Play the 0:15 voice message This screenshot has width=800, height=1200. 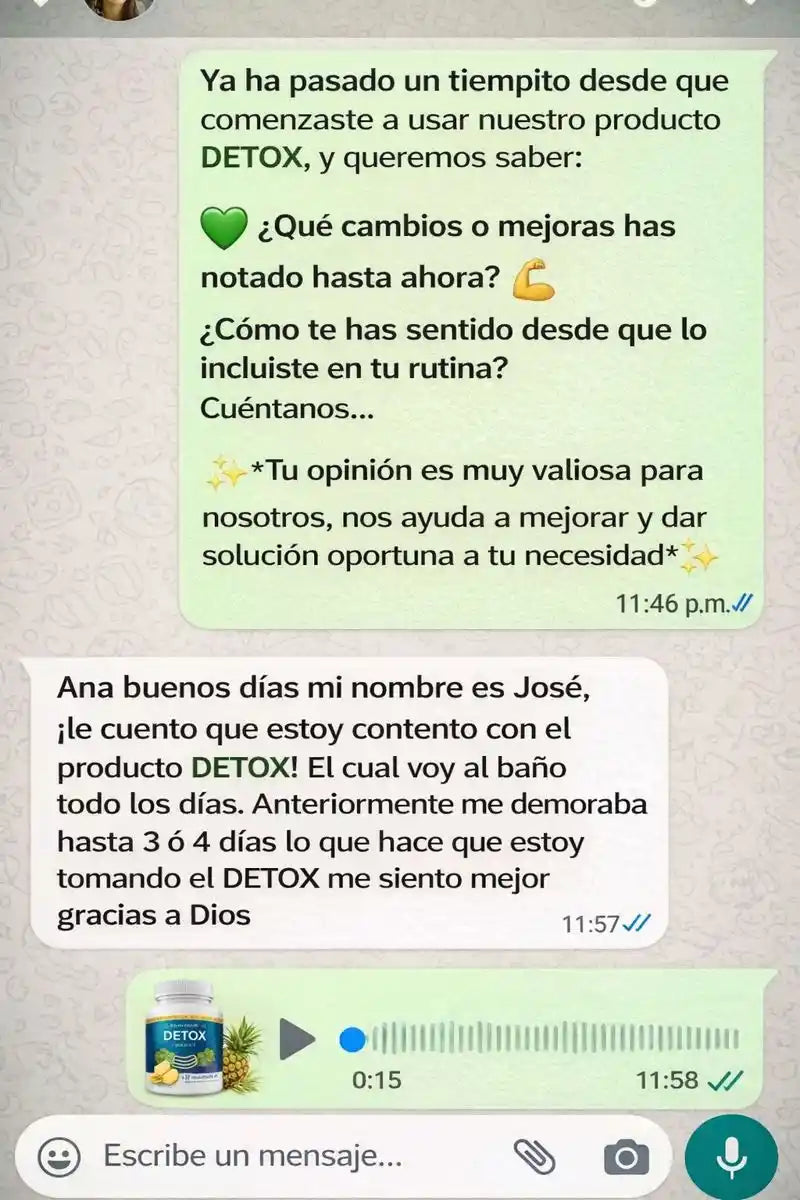click(x=296, y=1039)
